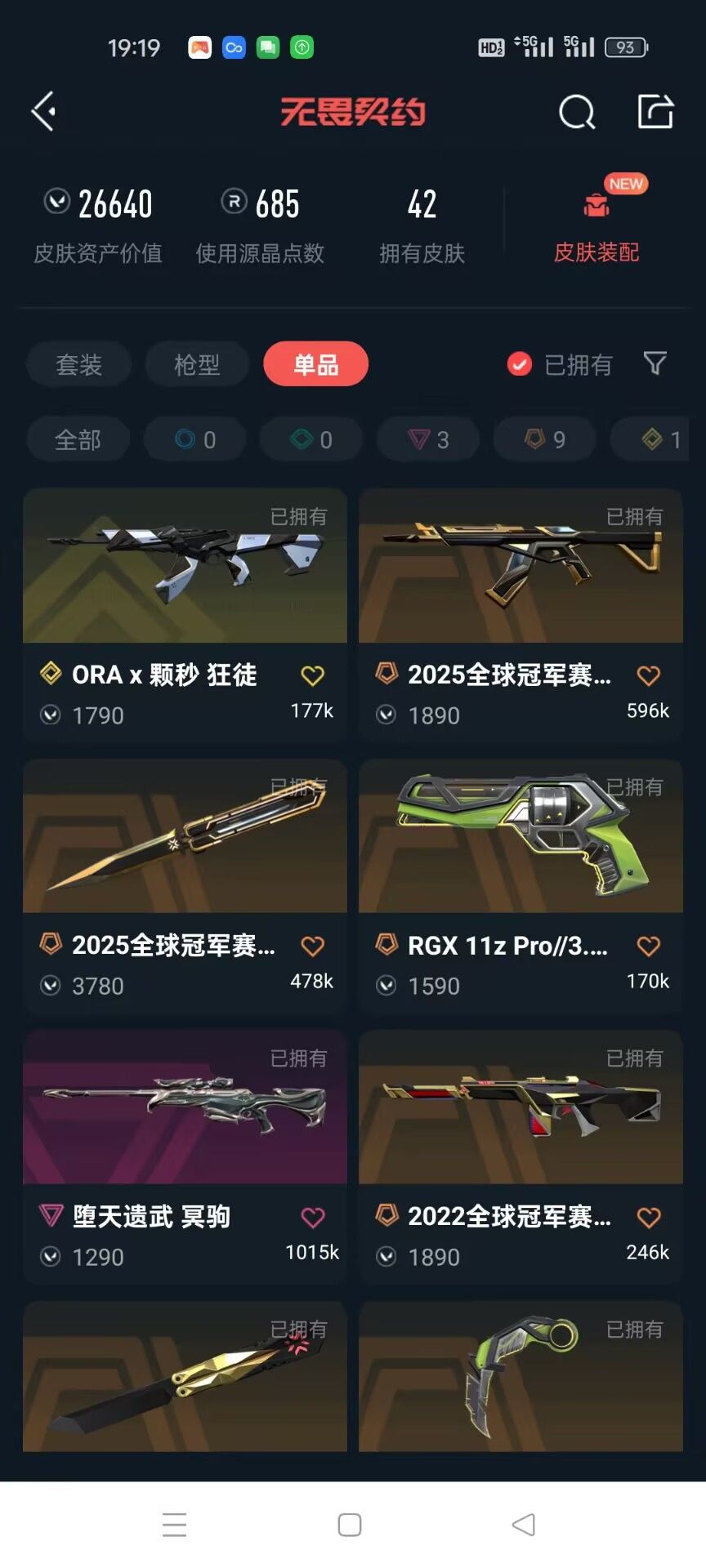Filter by the orange tier chip showing 9

click(544, 440)
